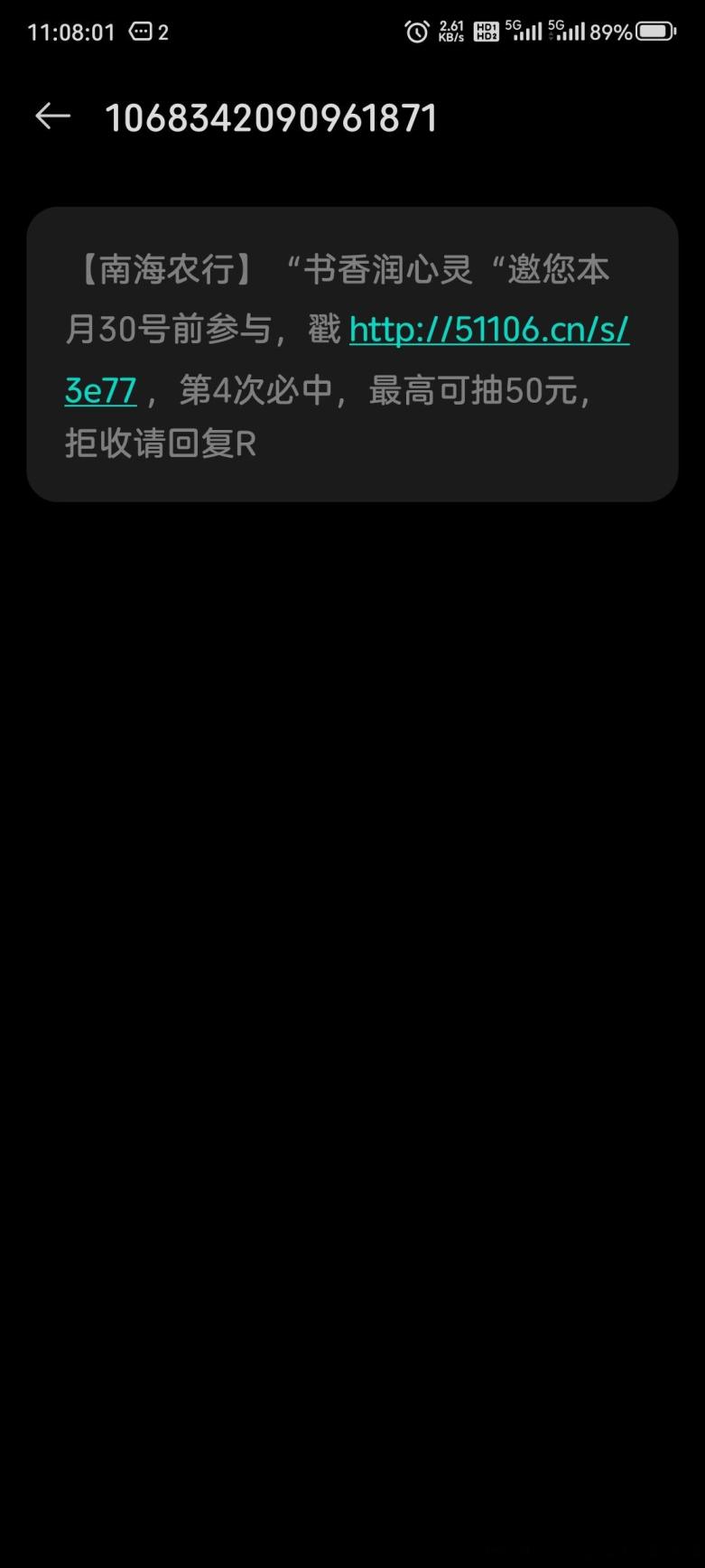The image size is (705, 1568).
Task: Go back using the arrow icon
Action: [52, 117]
